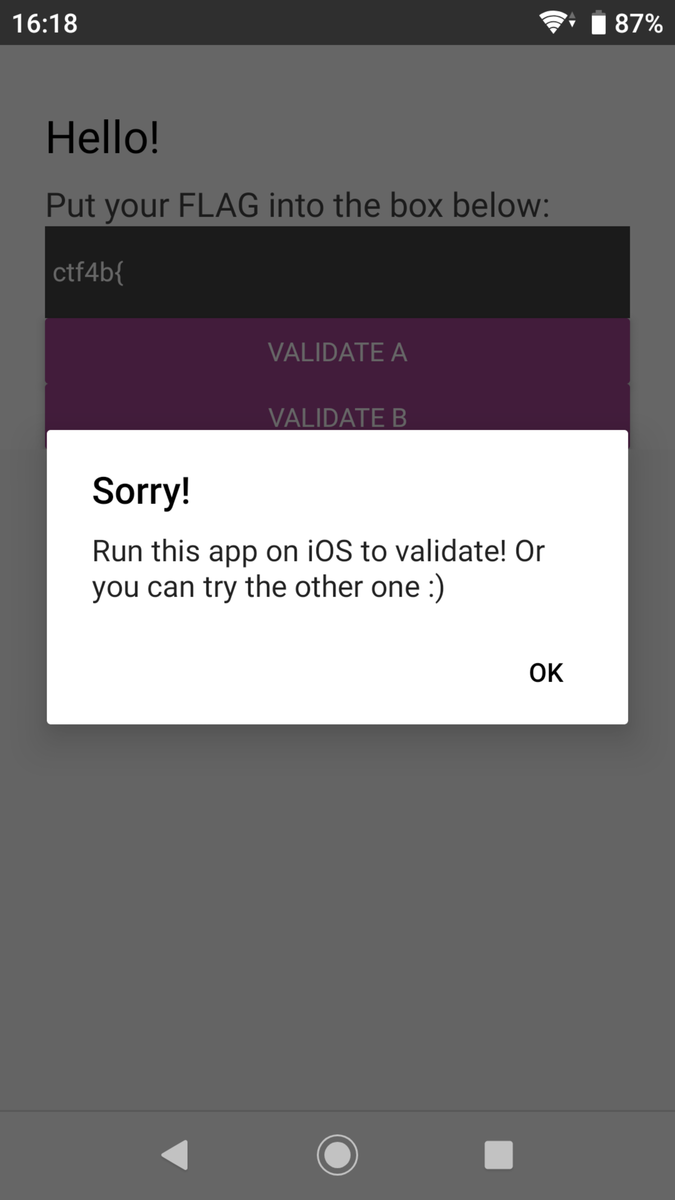Go to the home screen
This screenshot has width=675, height=1200.
337,1155
